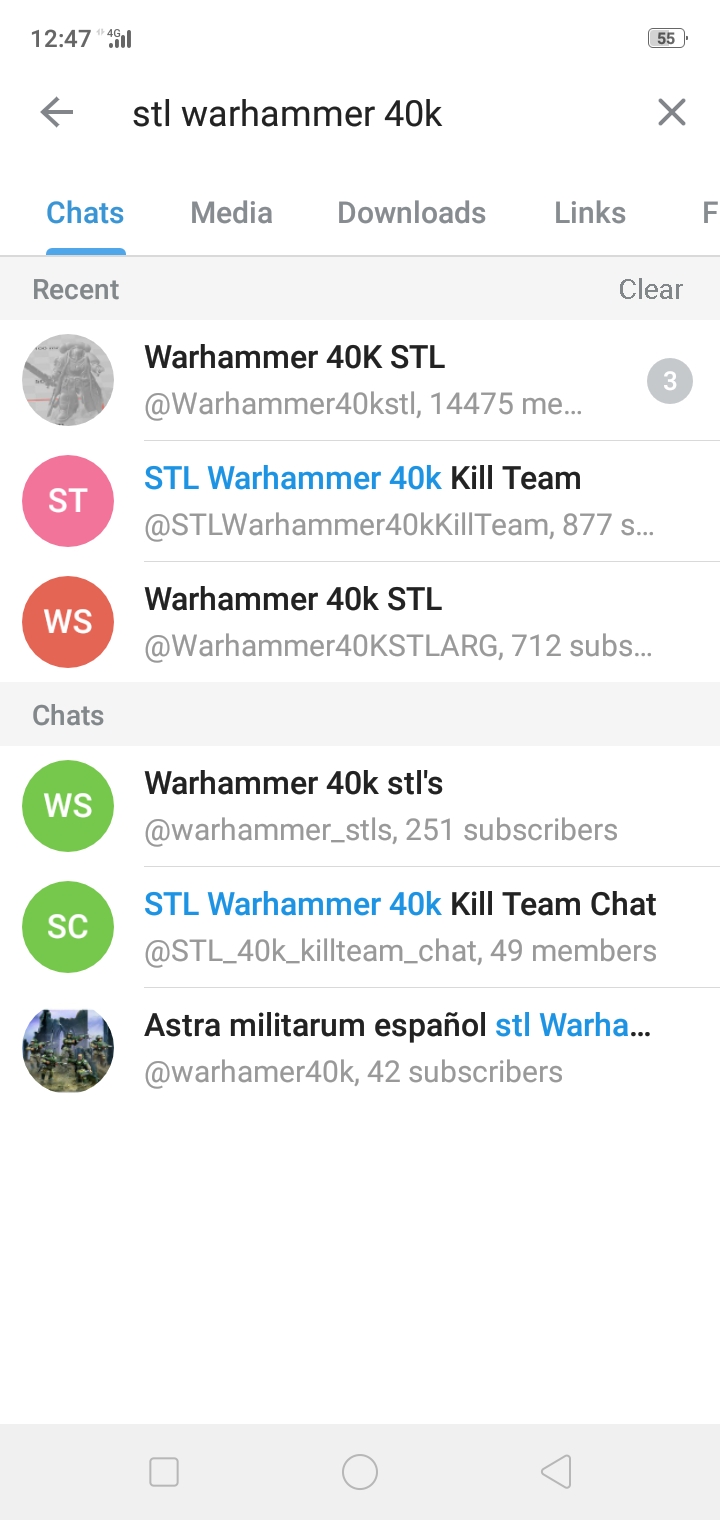This screenshot has height=1520, width=720.
Task: Open recent apps from navigation bar
Action: [164, 1472]
